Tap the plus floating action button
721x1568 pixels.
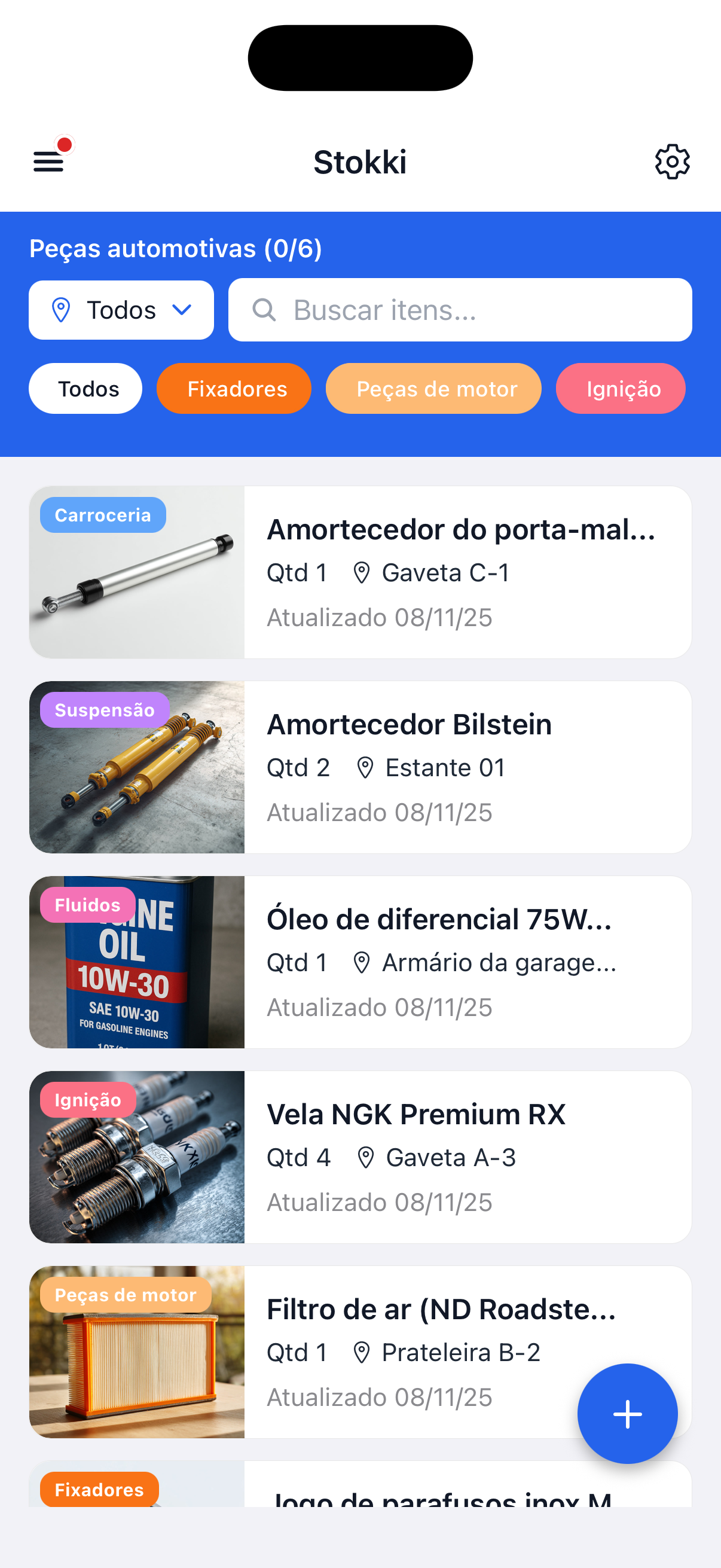627,1414
